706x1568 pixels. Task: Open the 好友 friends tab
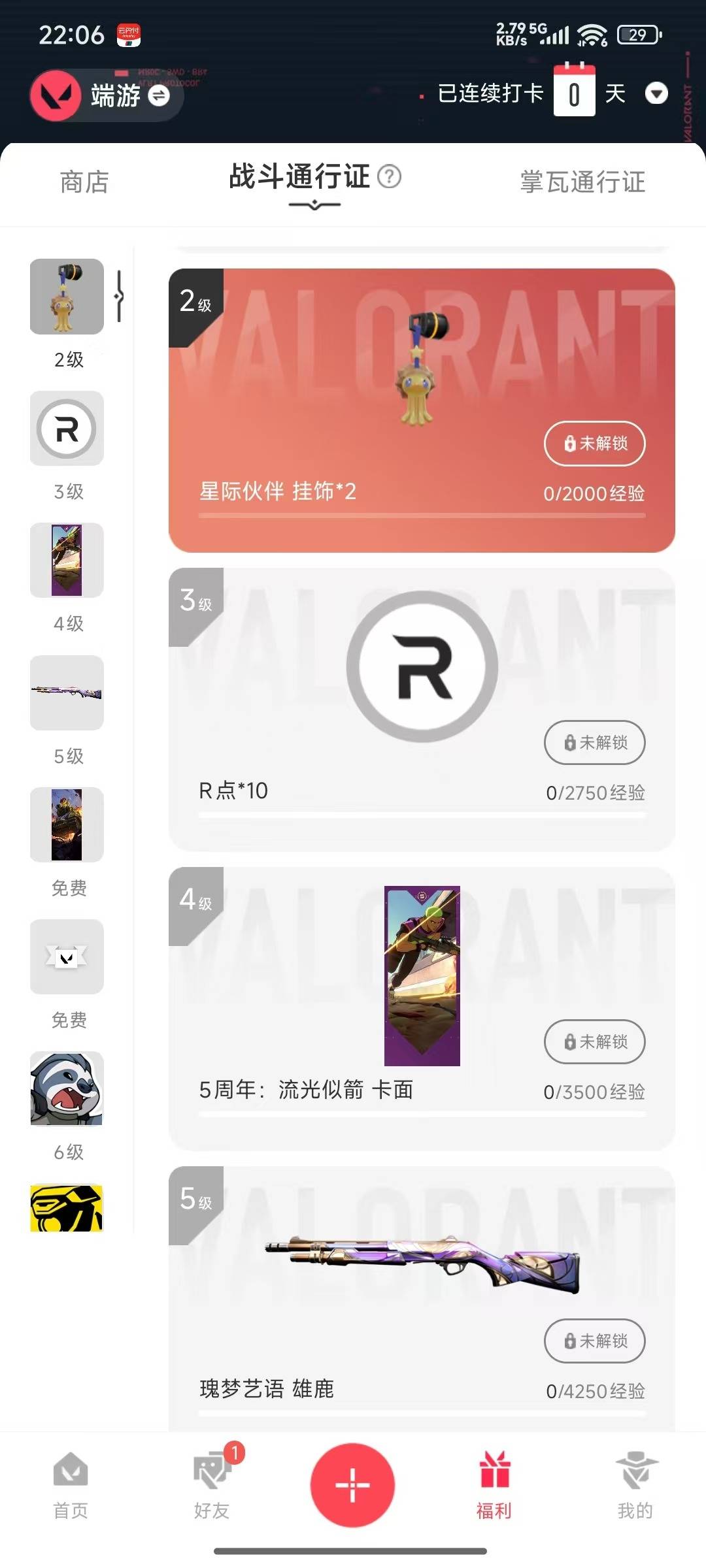click(212, 1486)
